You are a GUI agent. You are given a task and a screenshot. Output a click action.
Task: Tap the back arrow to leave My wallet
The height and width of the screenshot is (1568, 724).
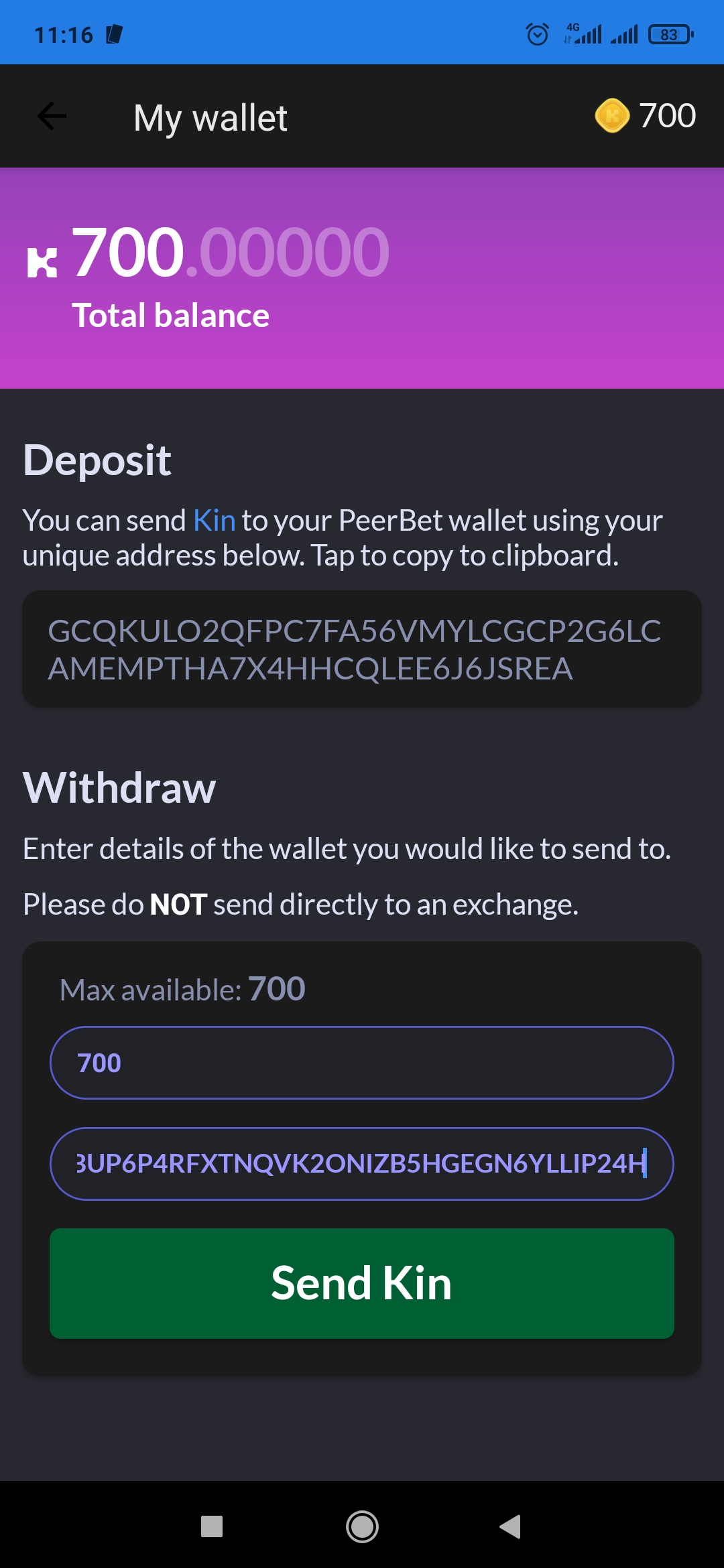point(52,115)
